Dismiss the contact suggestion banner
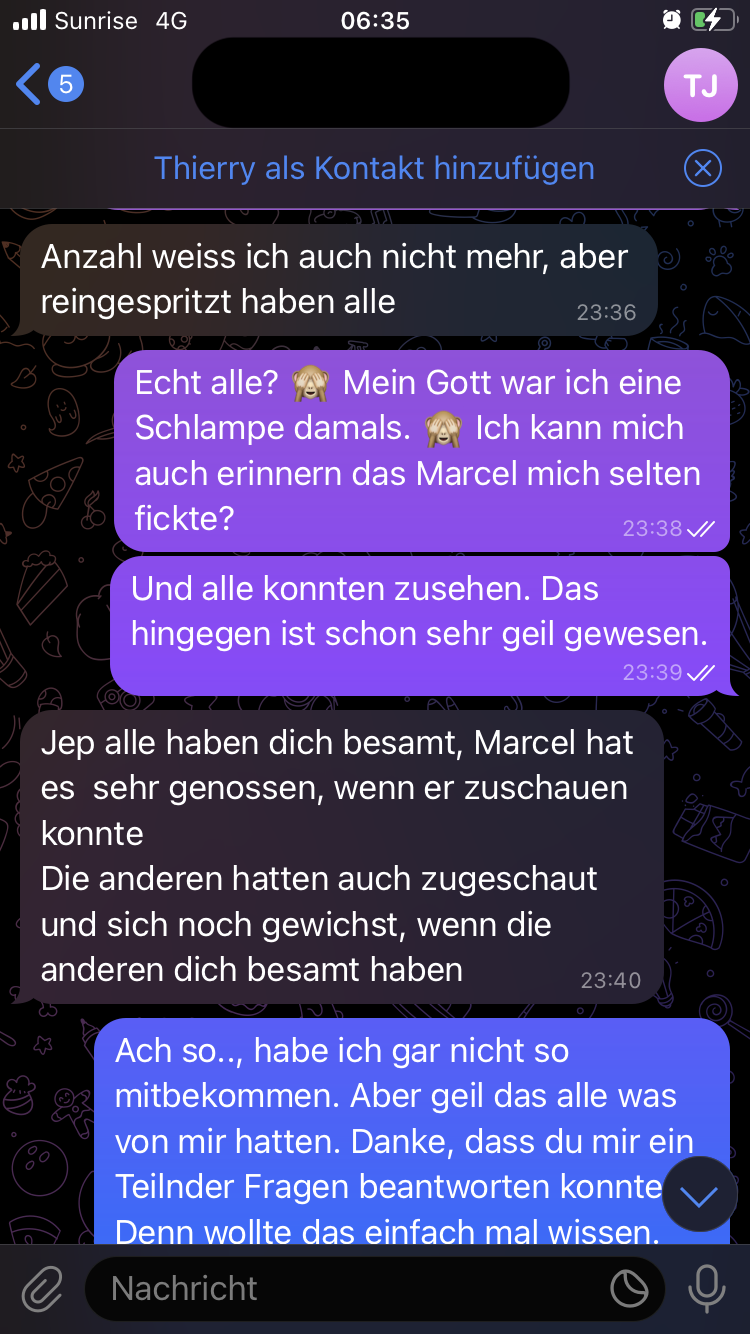Viewport: 750px width, 1334px height. point(703,168)
